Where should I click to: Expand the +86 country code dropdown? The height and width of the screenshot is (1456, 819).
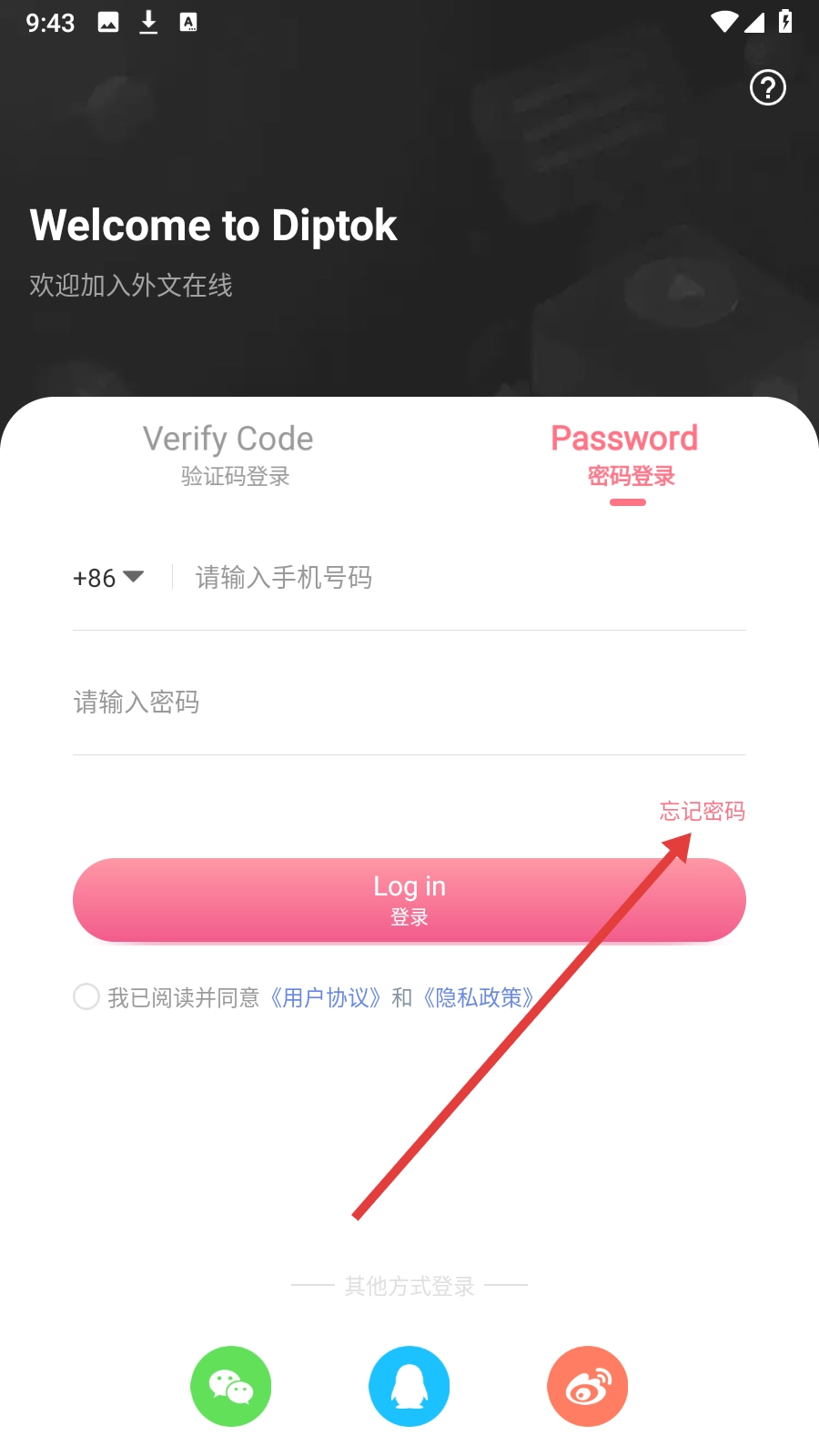pos(108,578)
